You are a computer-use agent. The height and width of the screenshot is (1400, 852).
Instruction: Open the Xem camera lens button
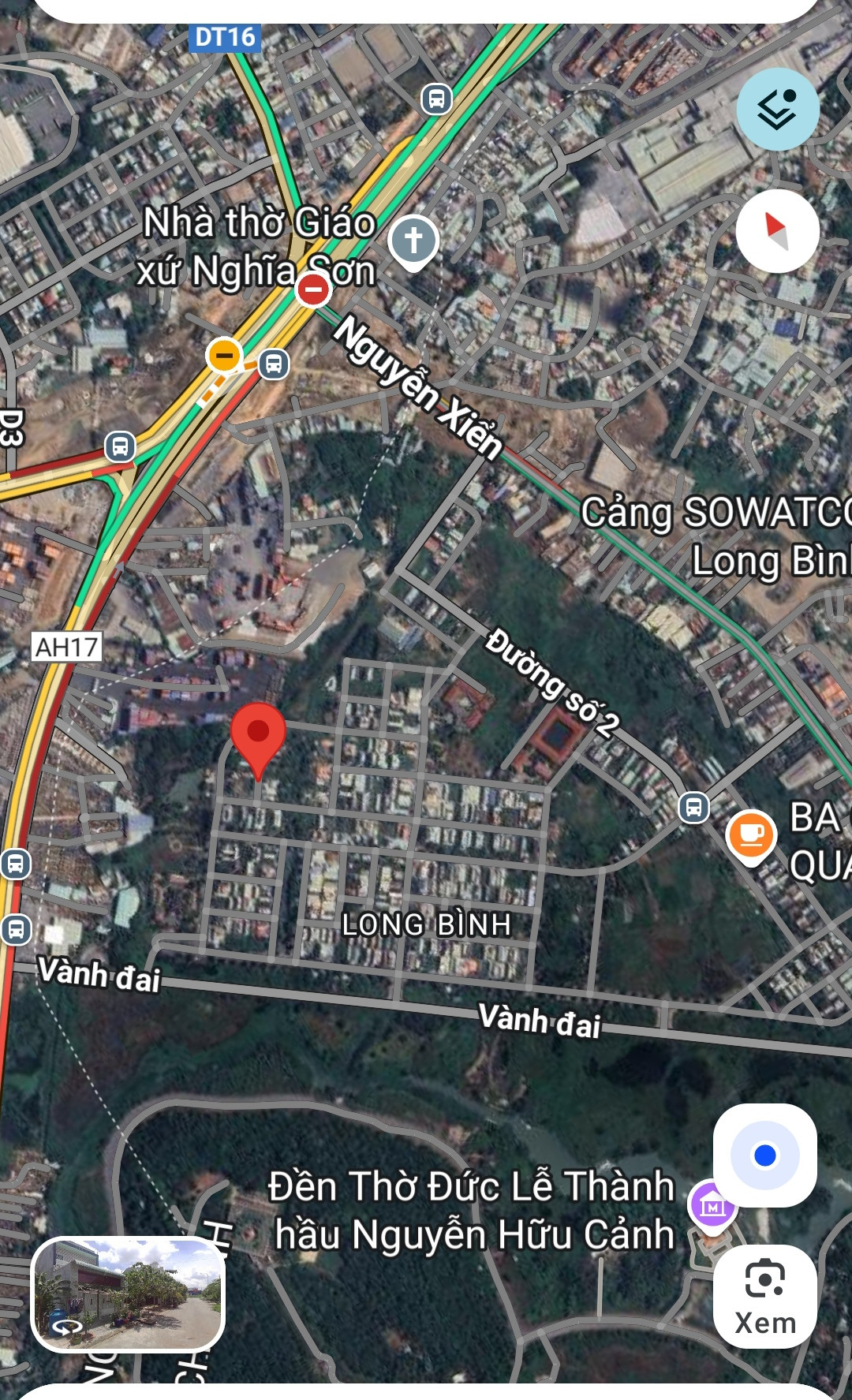point(764,1296)
